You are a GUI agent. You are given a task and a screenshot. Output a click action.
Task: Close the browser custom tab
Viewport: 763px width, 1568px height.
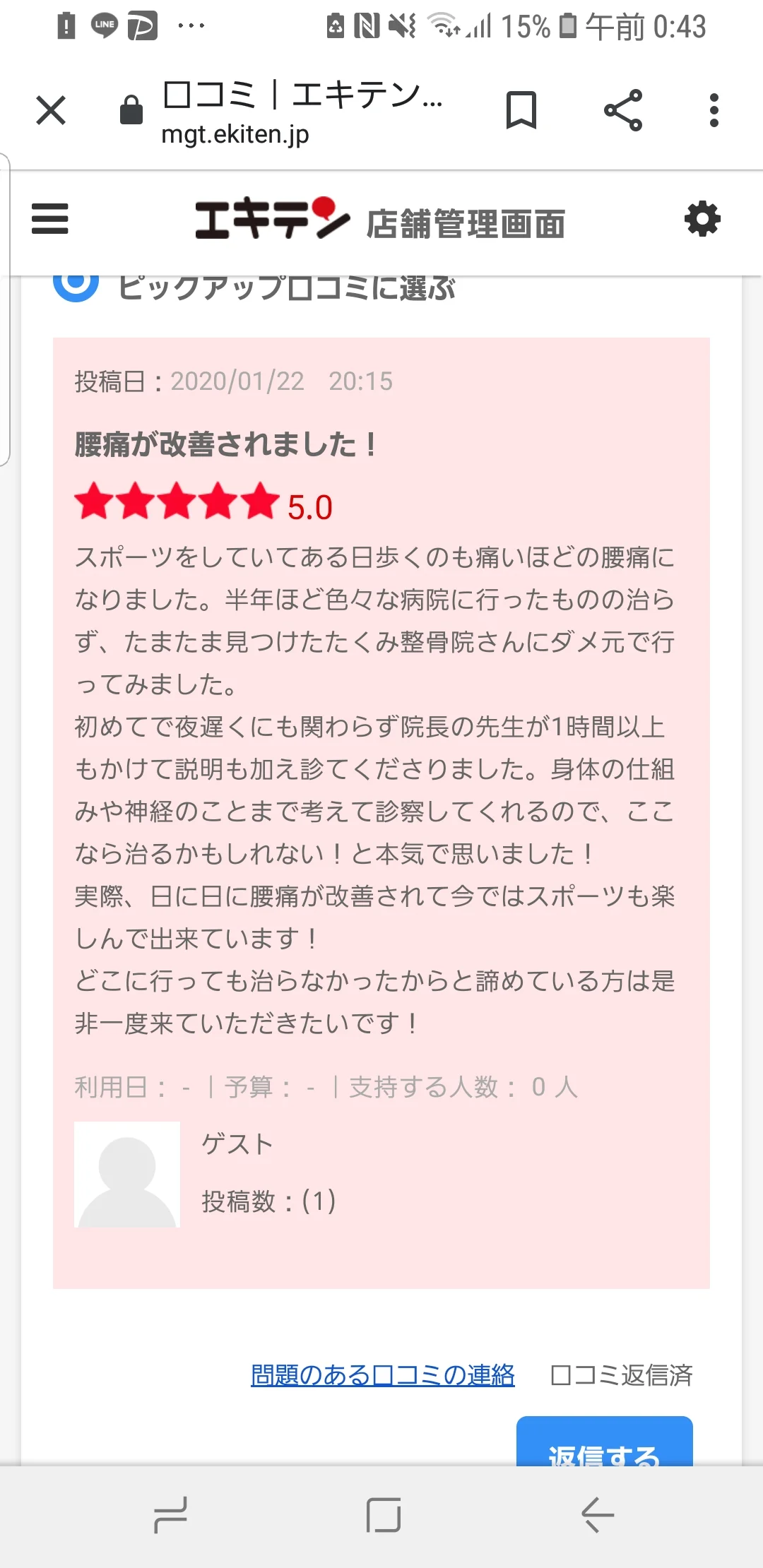[x=51, y=111]
